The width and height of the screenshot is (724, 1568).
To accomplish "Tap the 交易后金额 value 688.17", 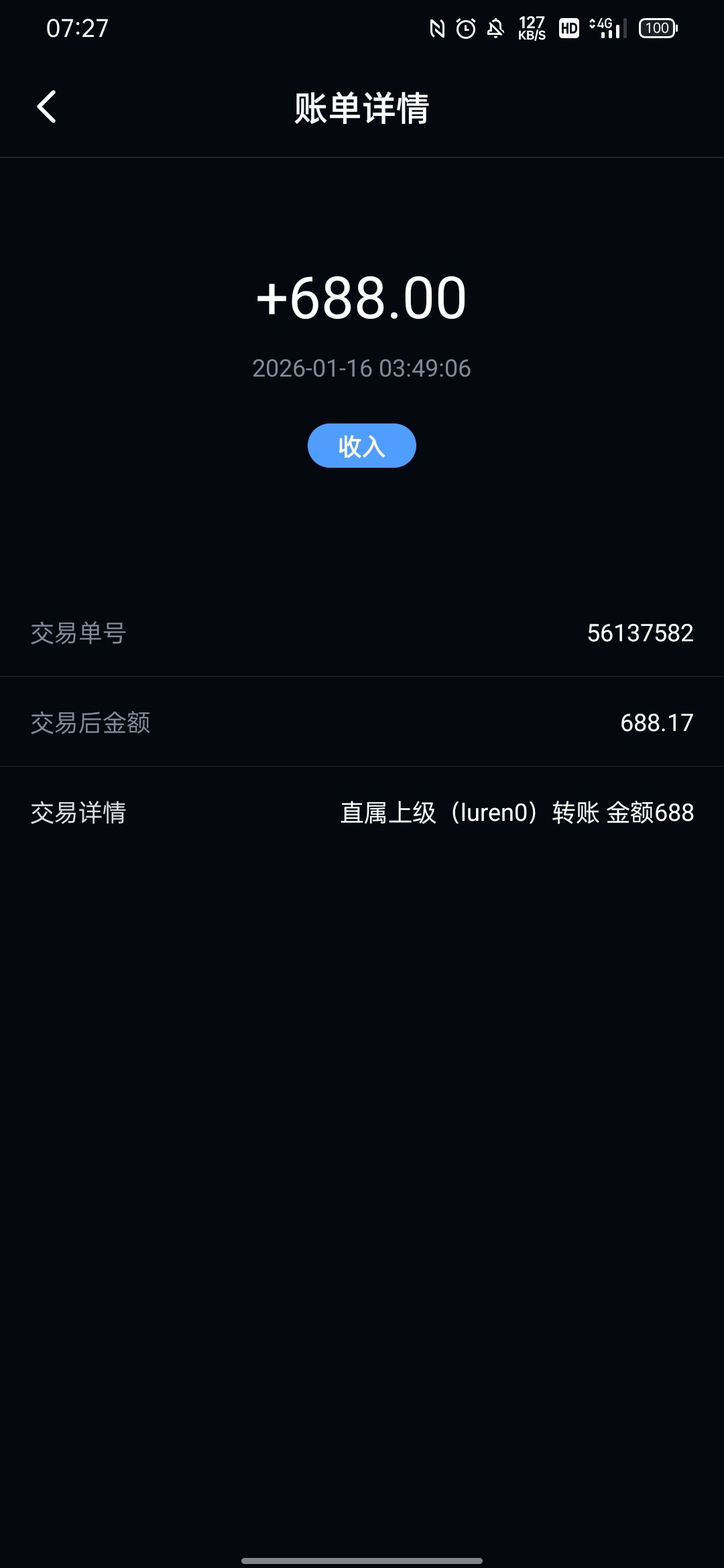I will coord(656,722).
